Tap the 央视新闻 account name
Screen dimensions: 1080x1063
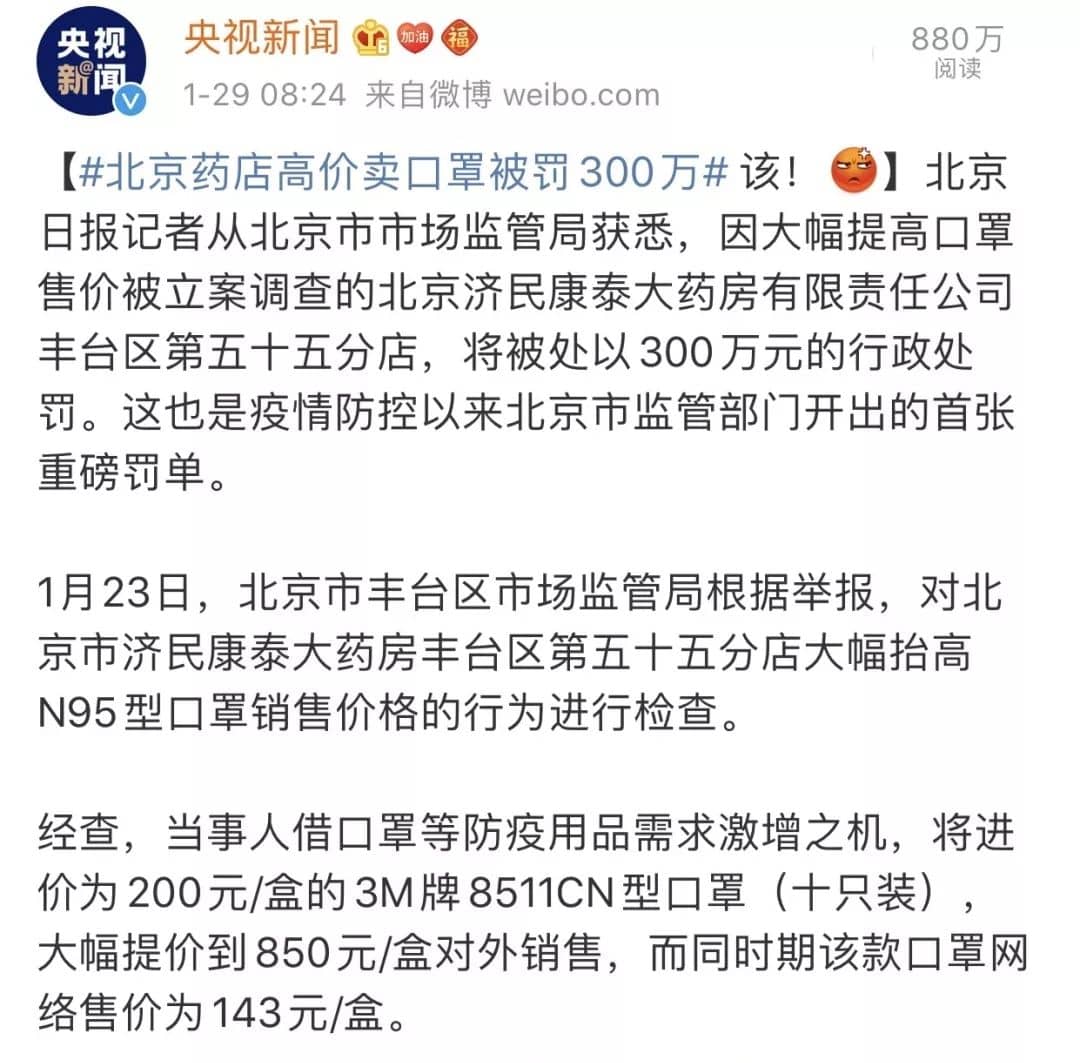pyautogui.click(x=262, y=39)
